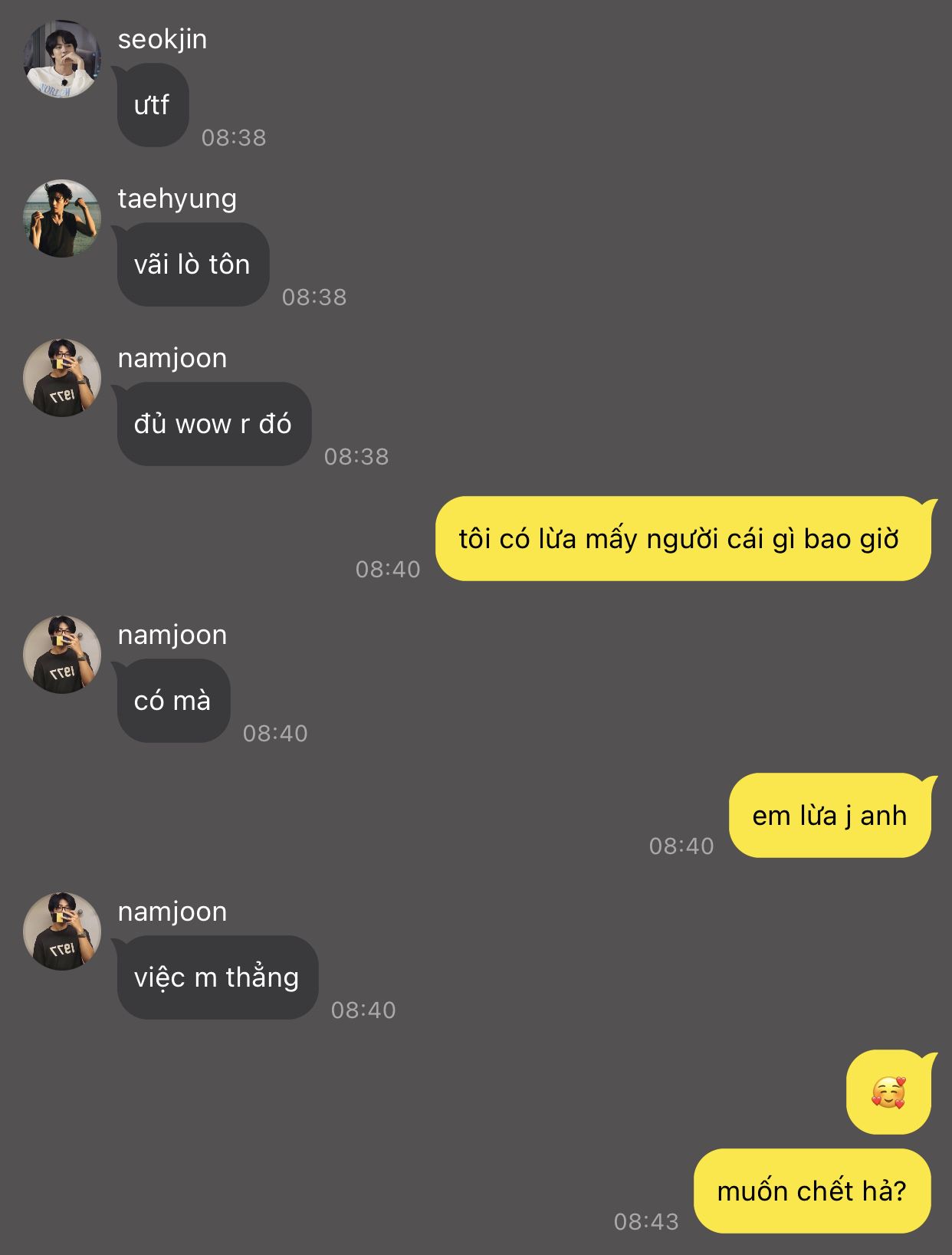Image resolution: width=952 pixels, height=1255 pixels.
Task: Open taehyung's profile picture
Action: [x=62, y=218]
